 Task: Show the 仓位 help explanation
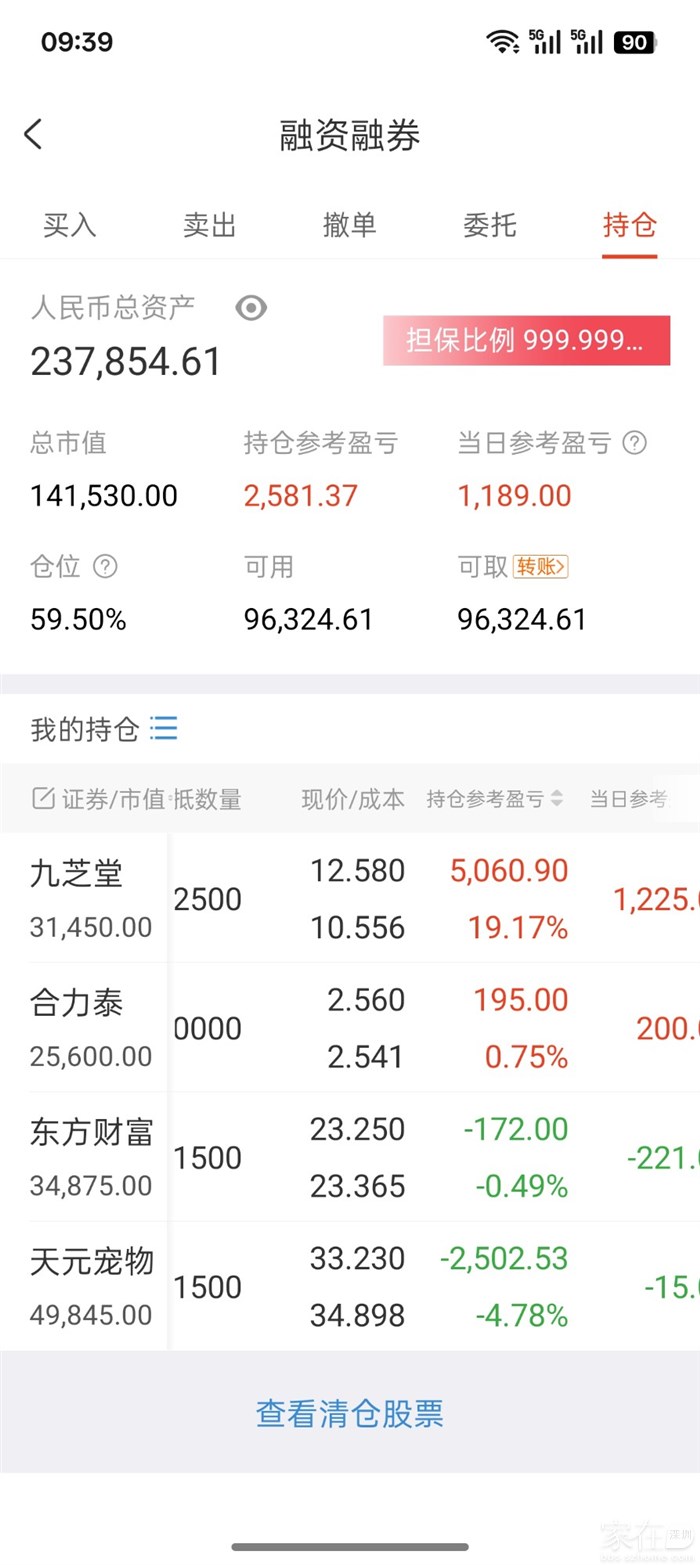click(x=105, y=567)
